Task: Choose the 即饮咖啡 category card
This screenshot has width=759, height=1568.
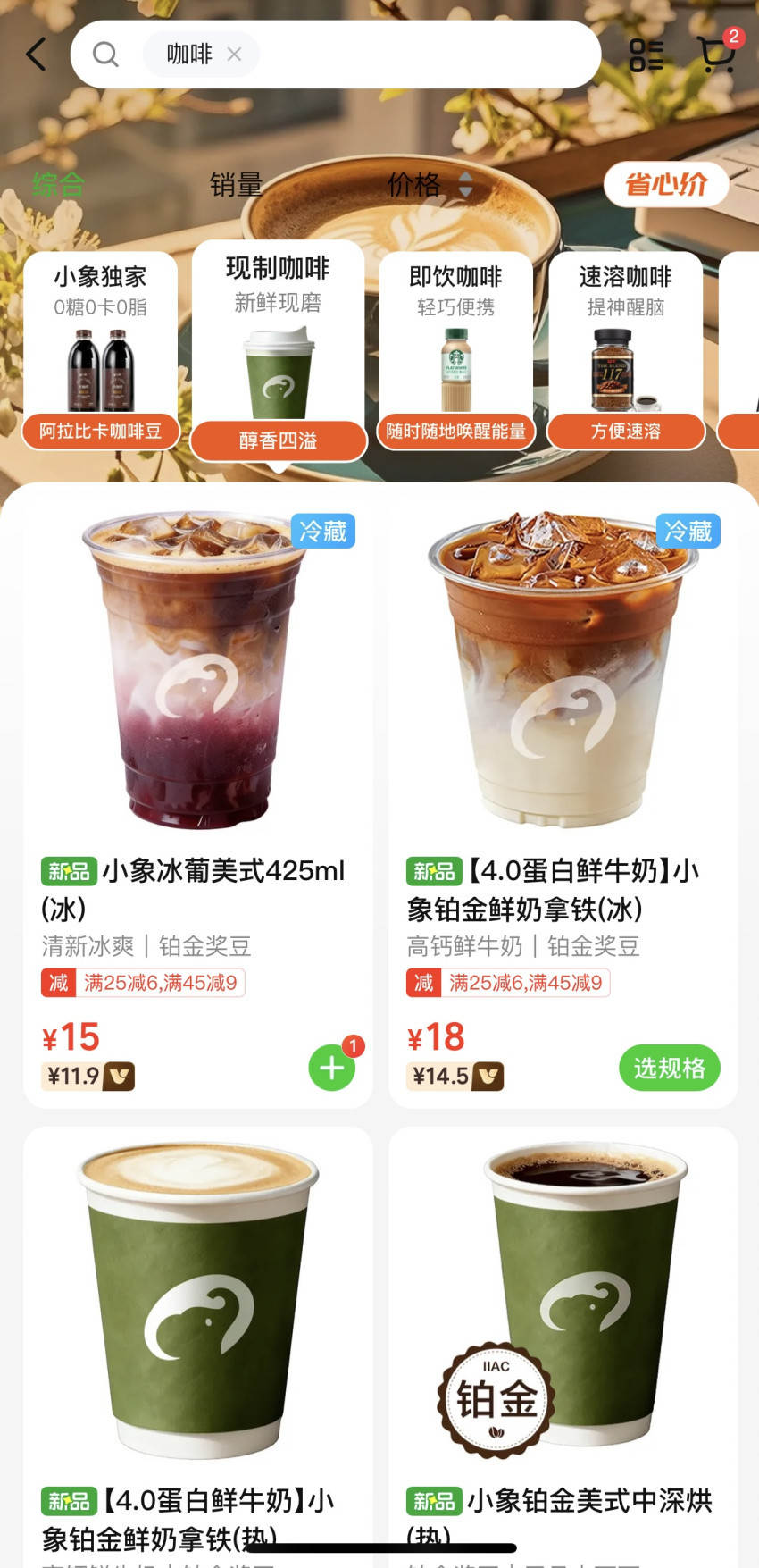Action: click(x=455, y=348)
